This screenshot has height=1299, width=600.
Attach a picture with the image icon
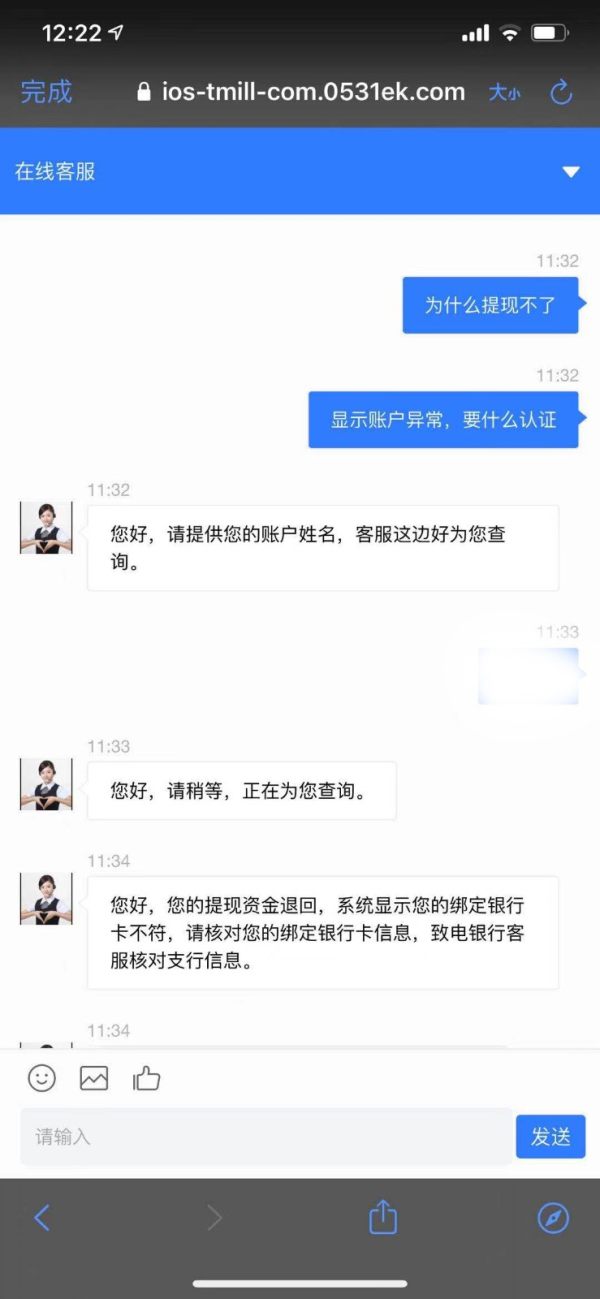[94, 1078]
